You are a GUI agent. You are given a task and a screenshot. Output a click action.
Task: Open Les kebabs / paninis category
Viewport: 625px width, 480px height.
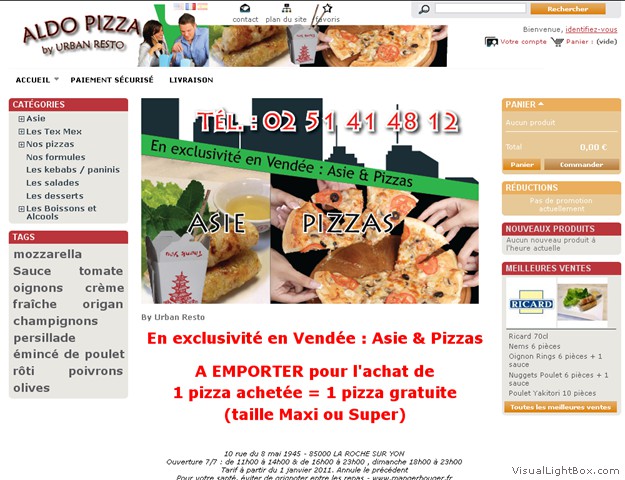72,170
